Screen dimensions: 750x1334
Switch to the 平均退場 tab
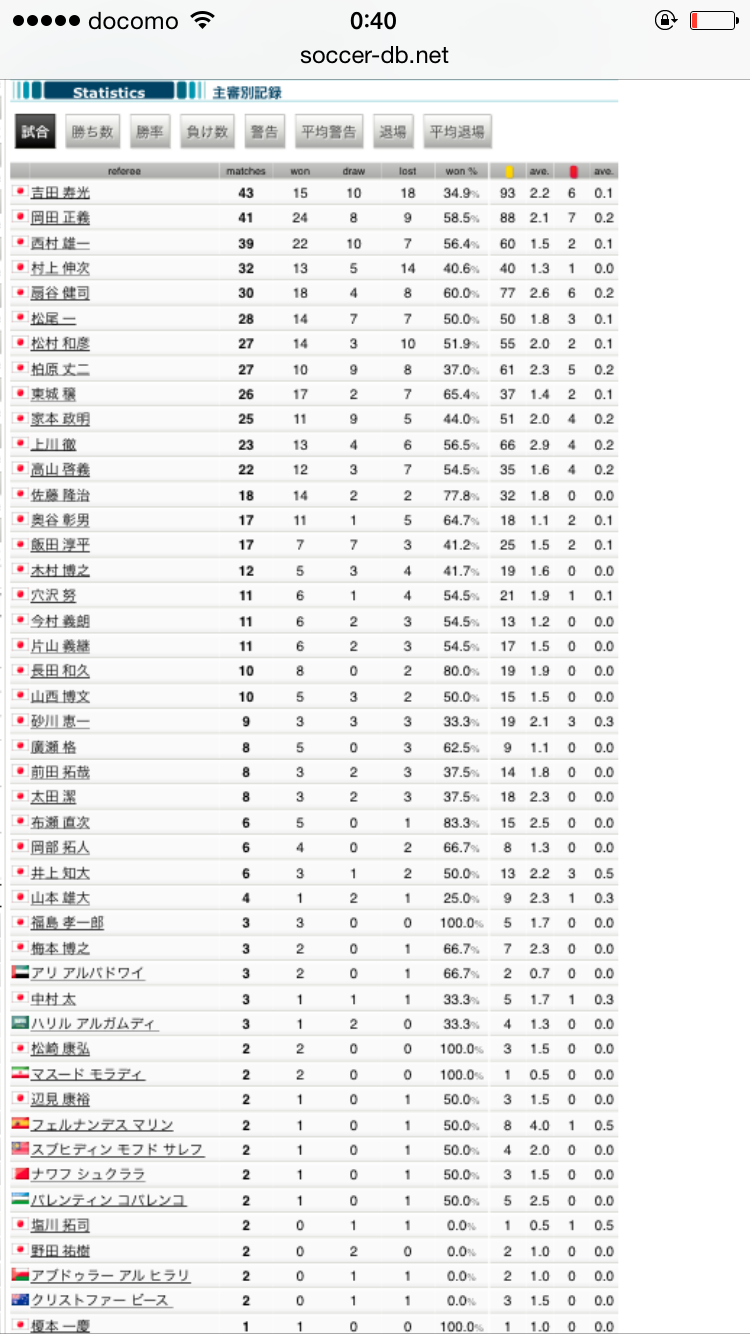click(x=457, y=132)
